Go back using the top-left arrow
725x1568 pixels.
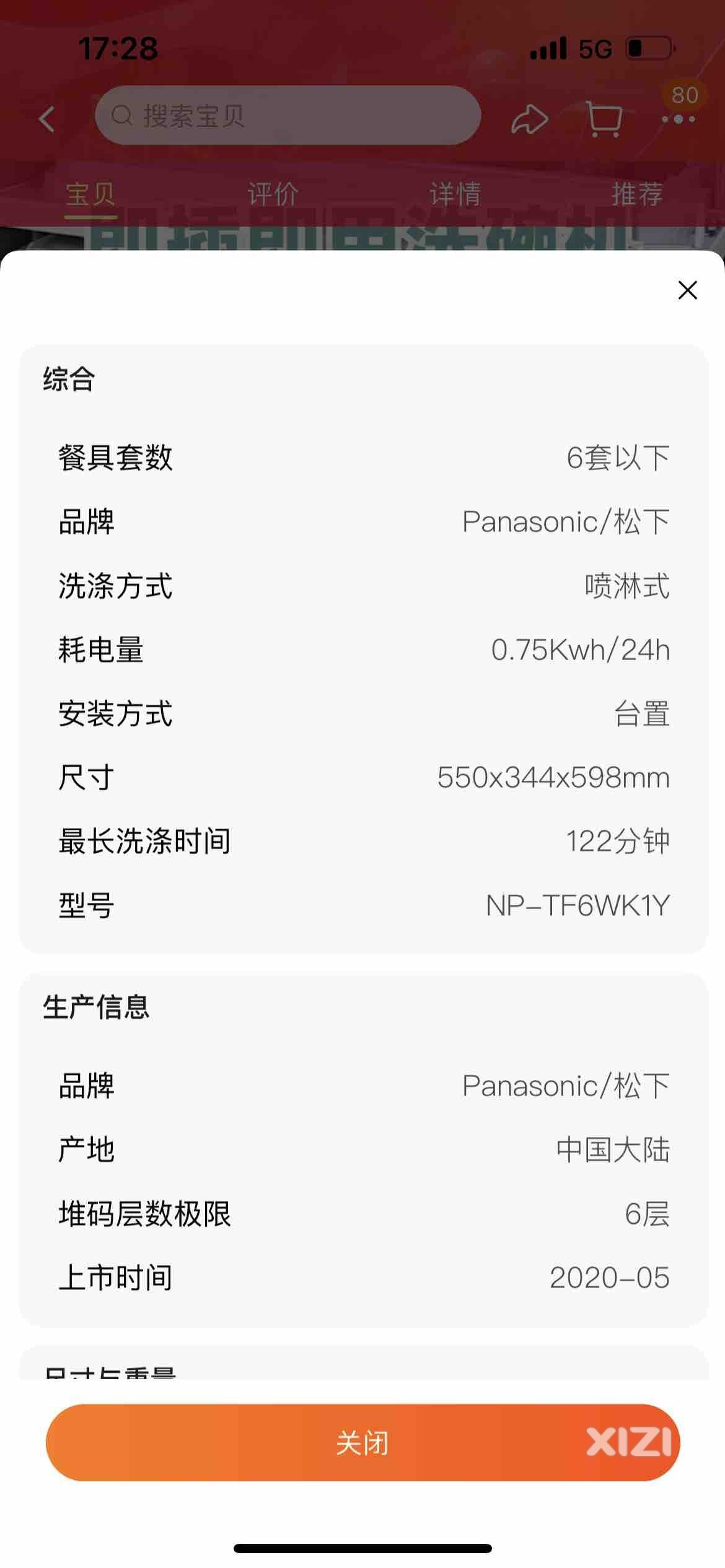click(47, 118)
